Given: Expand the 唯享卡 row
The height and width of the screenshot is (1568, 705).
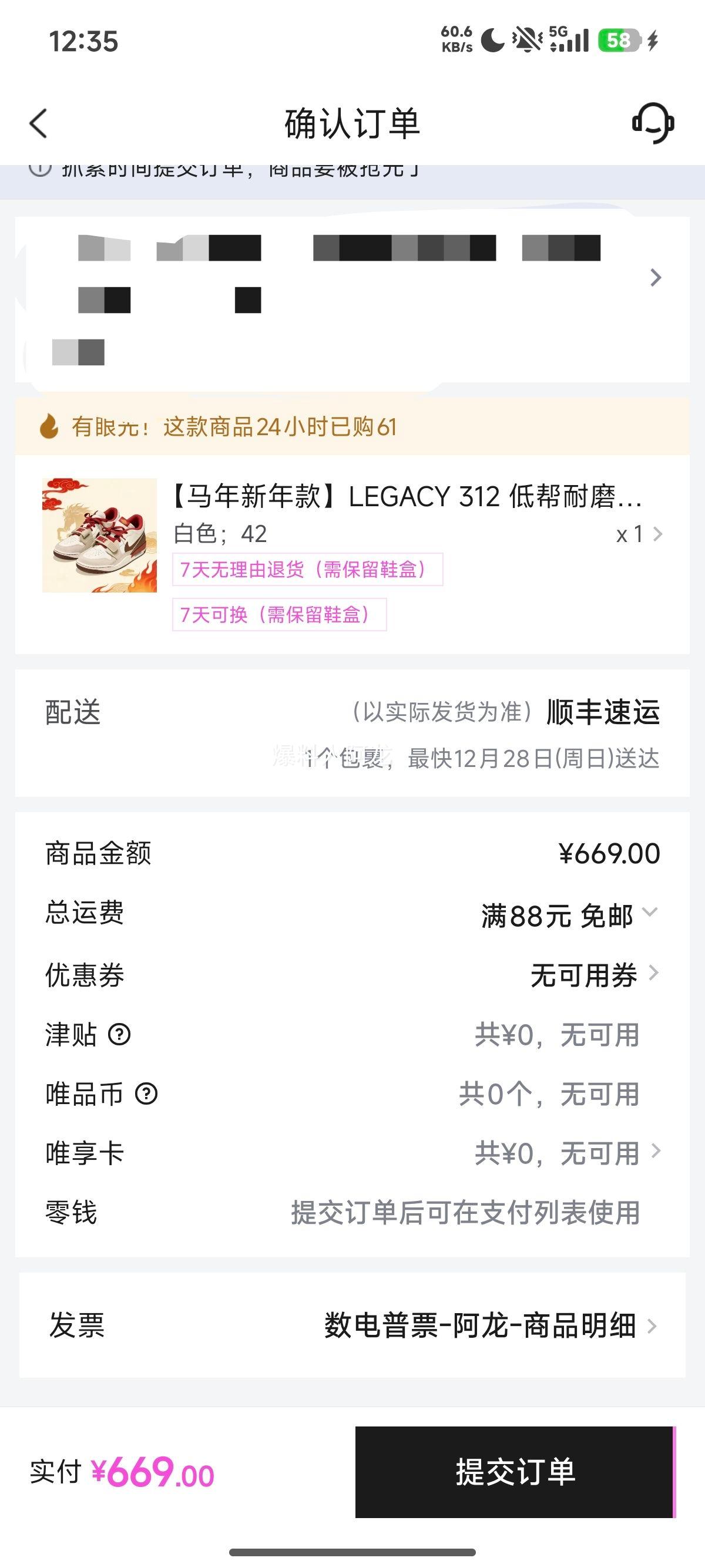Looking at the screenshot, I should tap(657, 1152).
